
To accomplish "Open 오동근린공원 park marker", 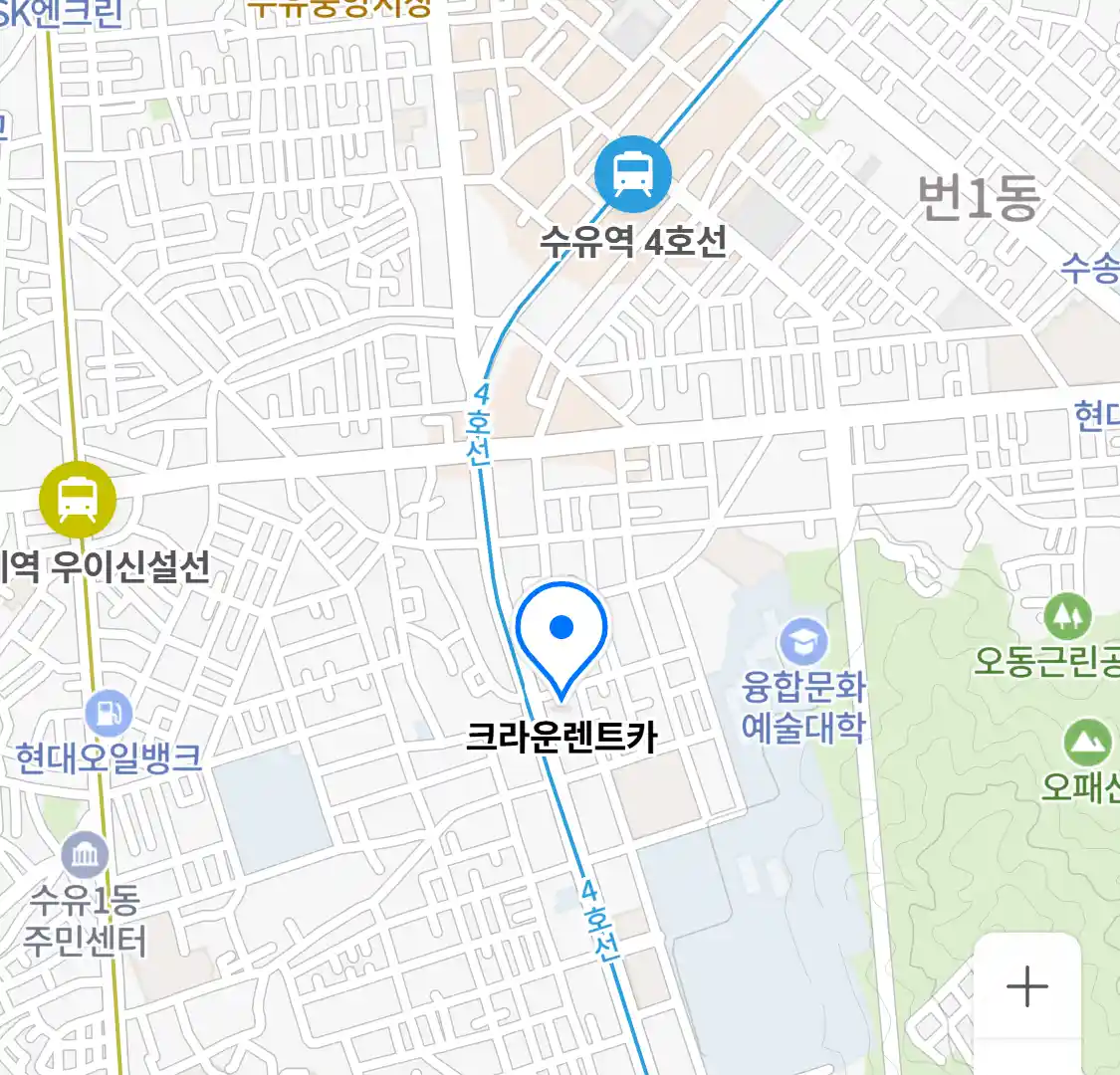I will coord(1068,618).
